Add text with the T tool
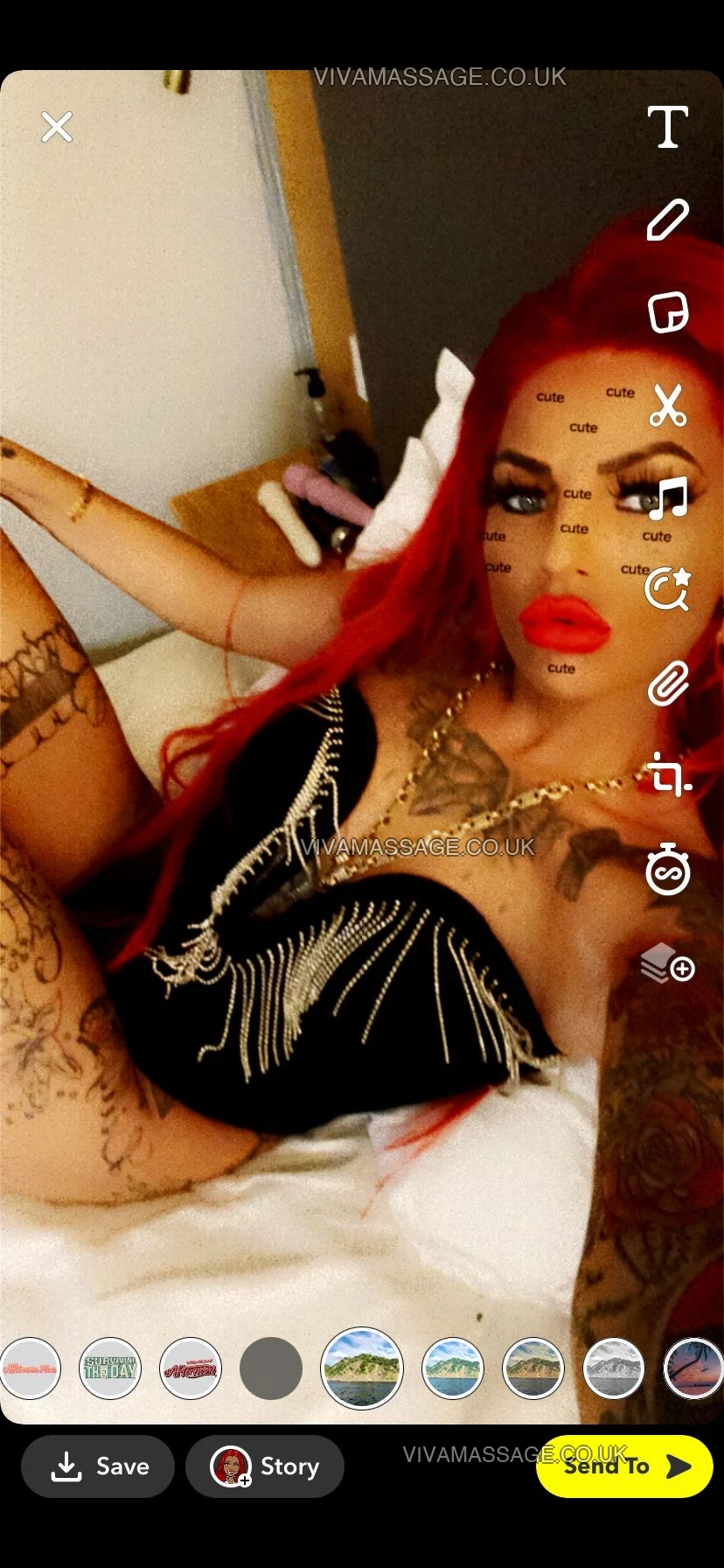 coord(668,127)
